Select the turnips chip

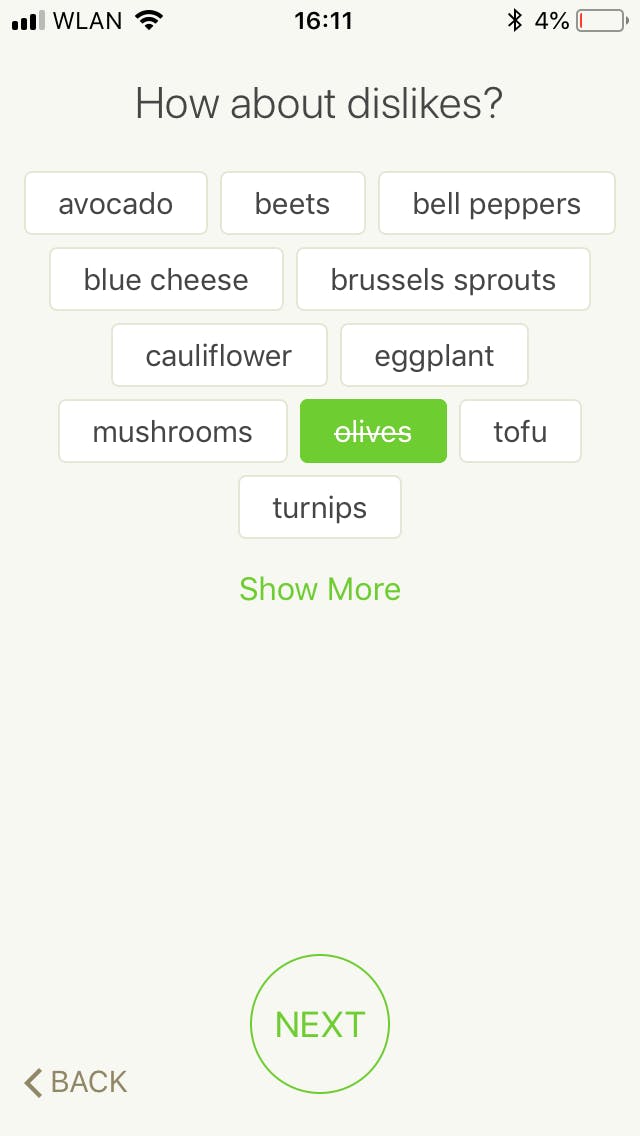(x=320, y=508)
